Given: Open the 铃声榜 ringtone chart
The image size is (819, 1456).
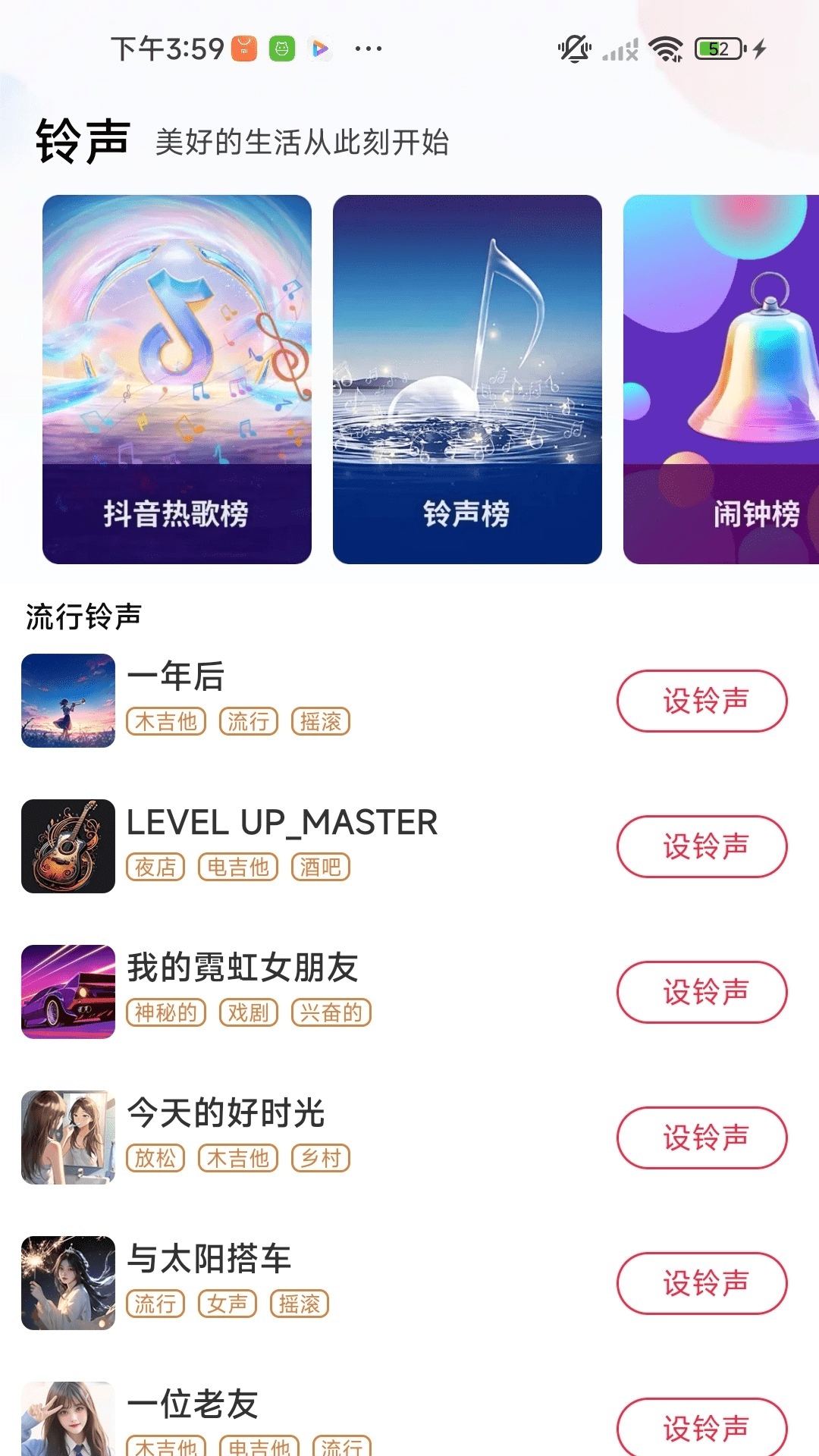Looking at the screenshot, I should point(467,378).
